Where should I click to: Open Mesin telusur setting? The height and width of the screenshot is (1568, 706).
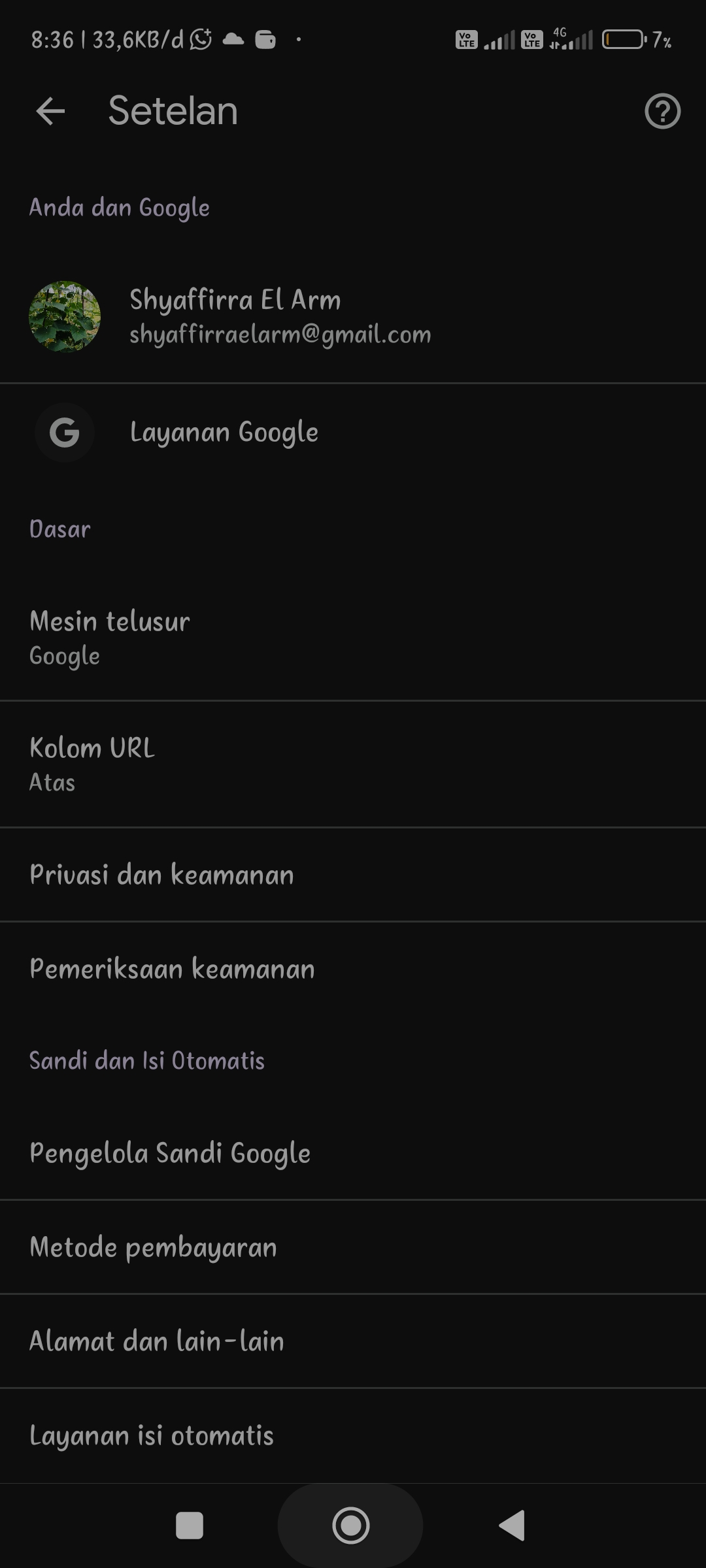click(x=353, y=638)
